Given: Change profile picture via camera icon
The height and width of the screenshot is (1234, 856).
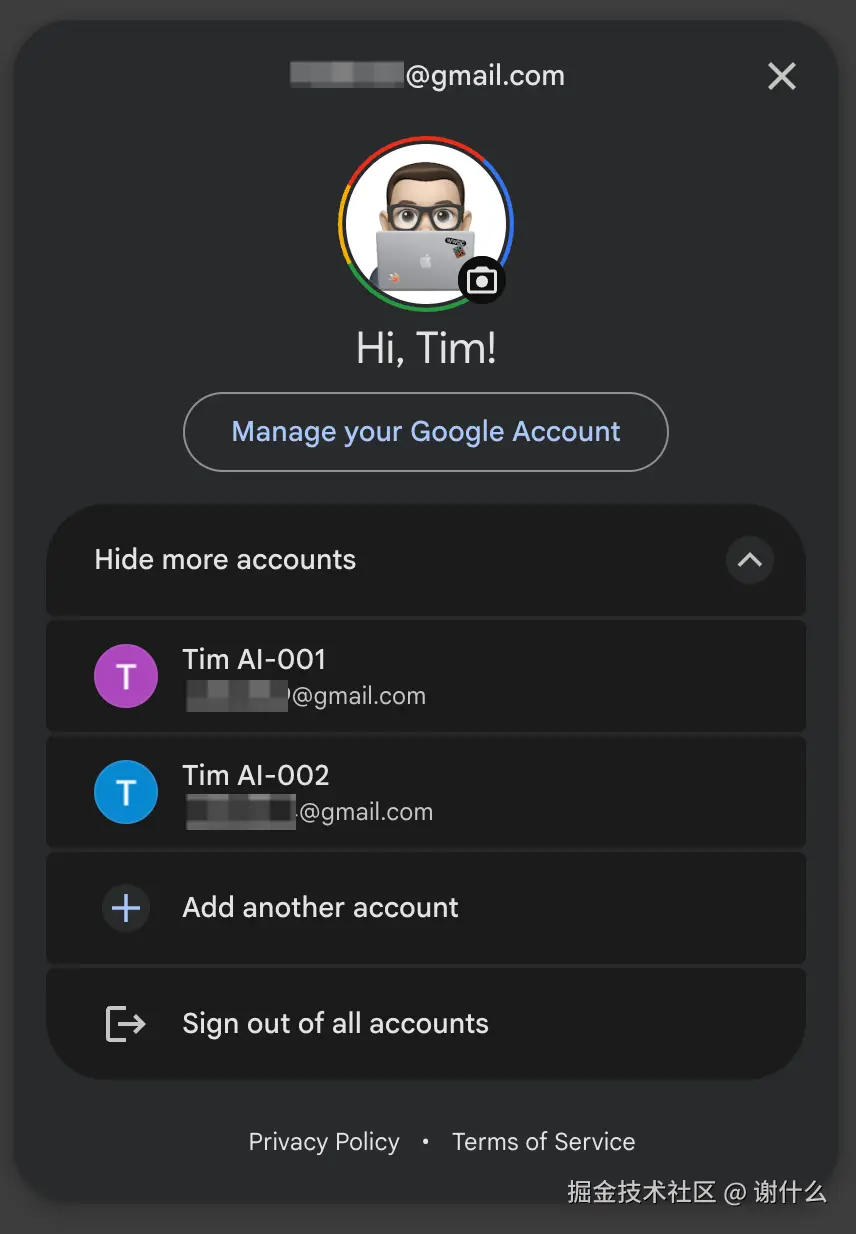Looking at the screenshot, I should (482, 281).
